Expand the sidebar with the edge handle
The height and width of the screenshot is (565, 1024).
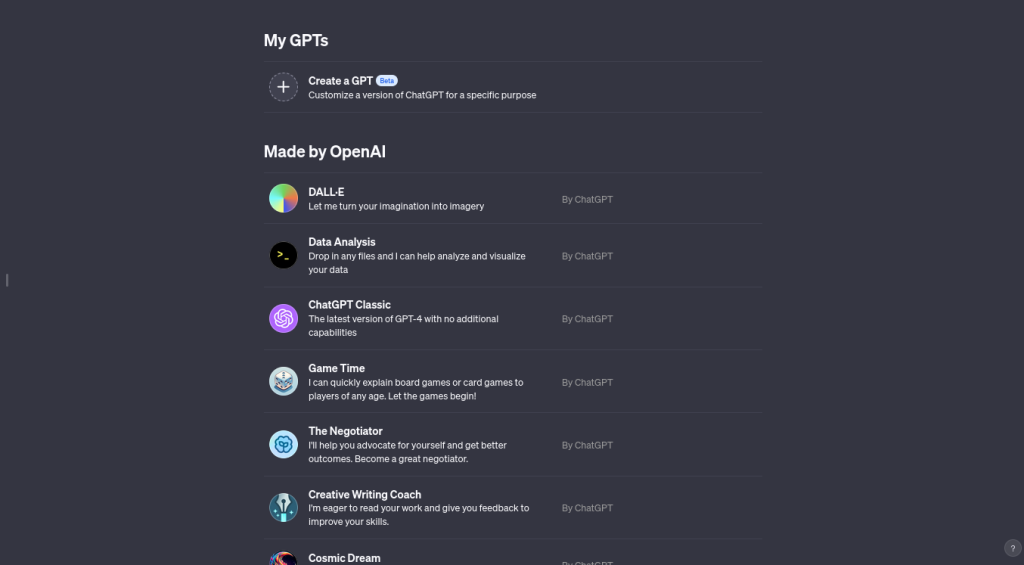(x=7, y=280)
